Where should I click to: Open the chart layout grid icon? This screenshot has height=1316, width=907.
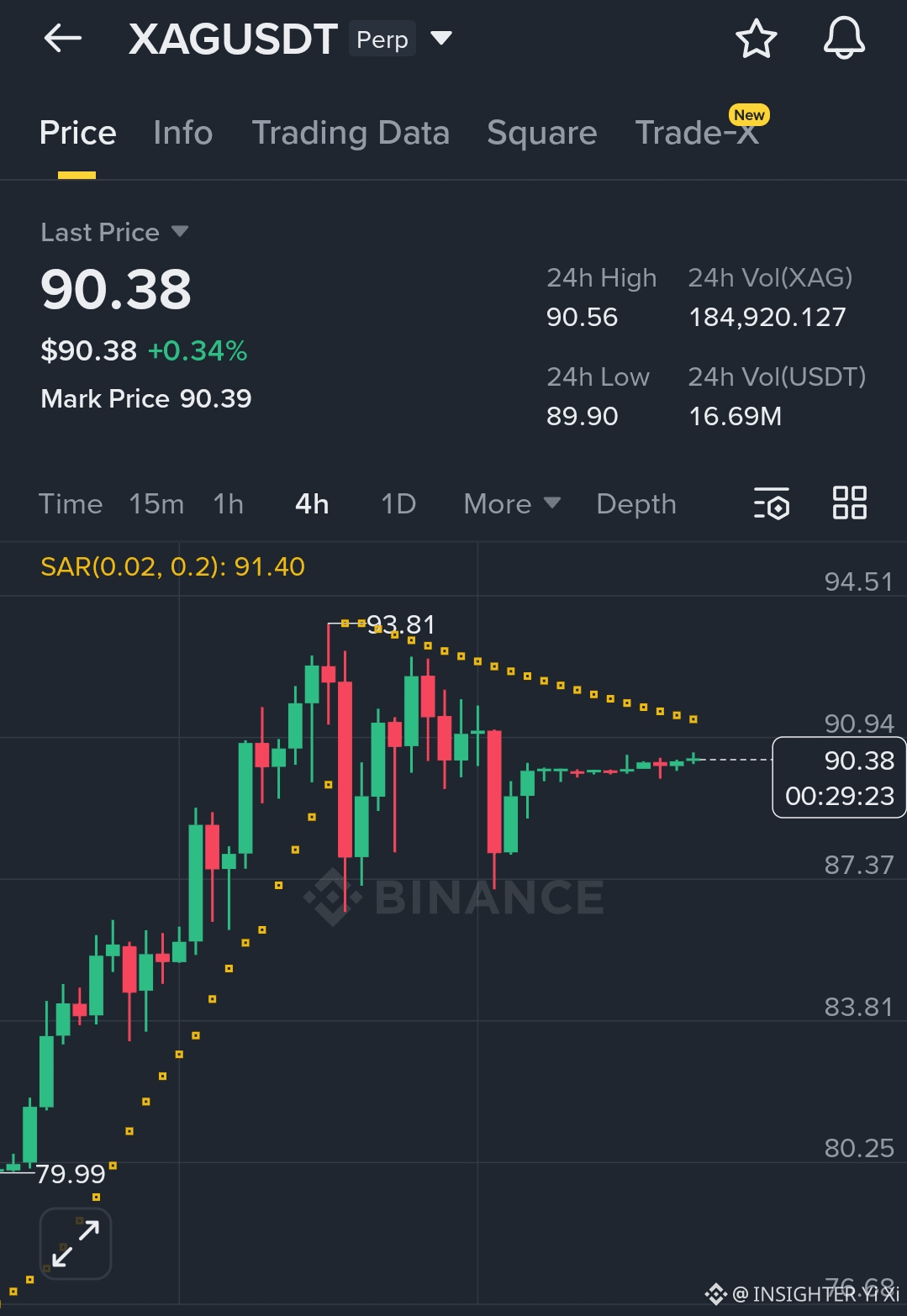click(849, 503)
